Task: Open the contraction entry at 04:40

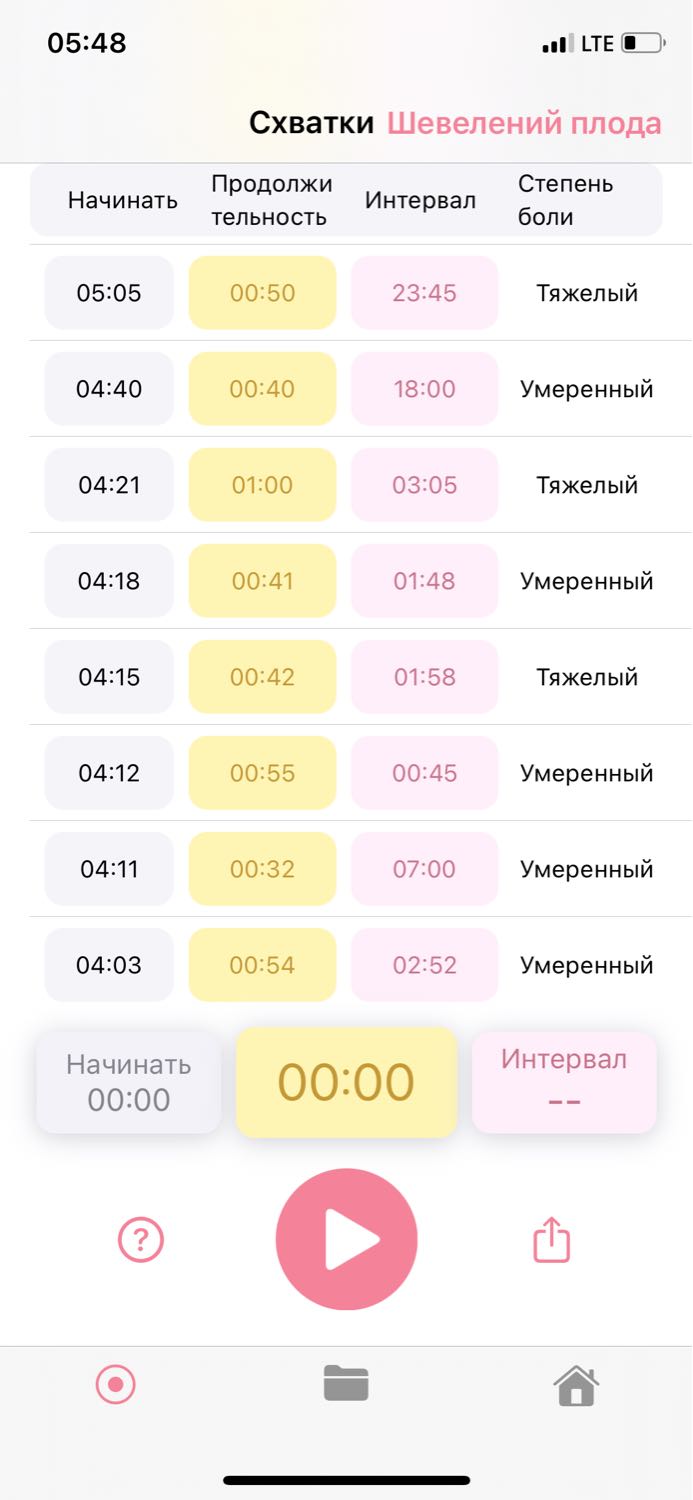Action: [x=346, y=389]
